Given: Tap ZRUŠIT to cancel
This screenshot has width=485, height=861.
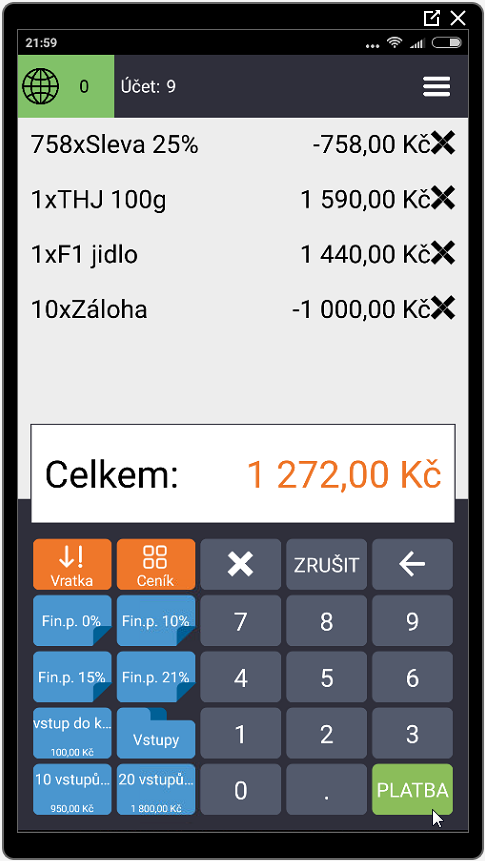Looking at the screenshot, I should coord(326,564).
